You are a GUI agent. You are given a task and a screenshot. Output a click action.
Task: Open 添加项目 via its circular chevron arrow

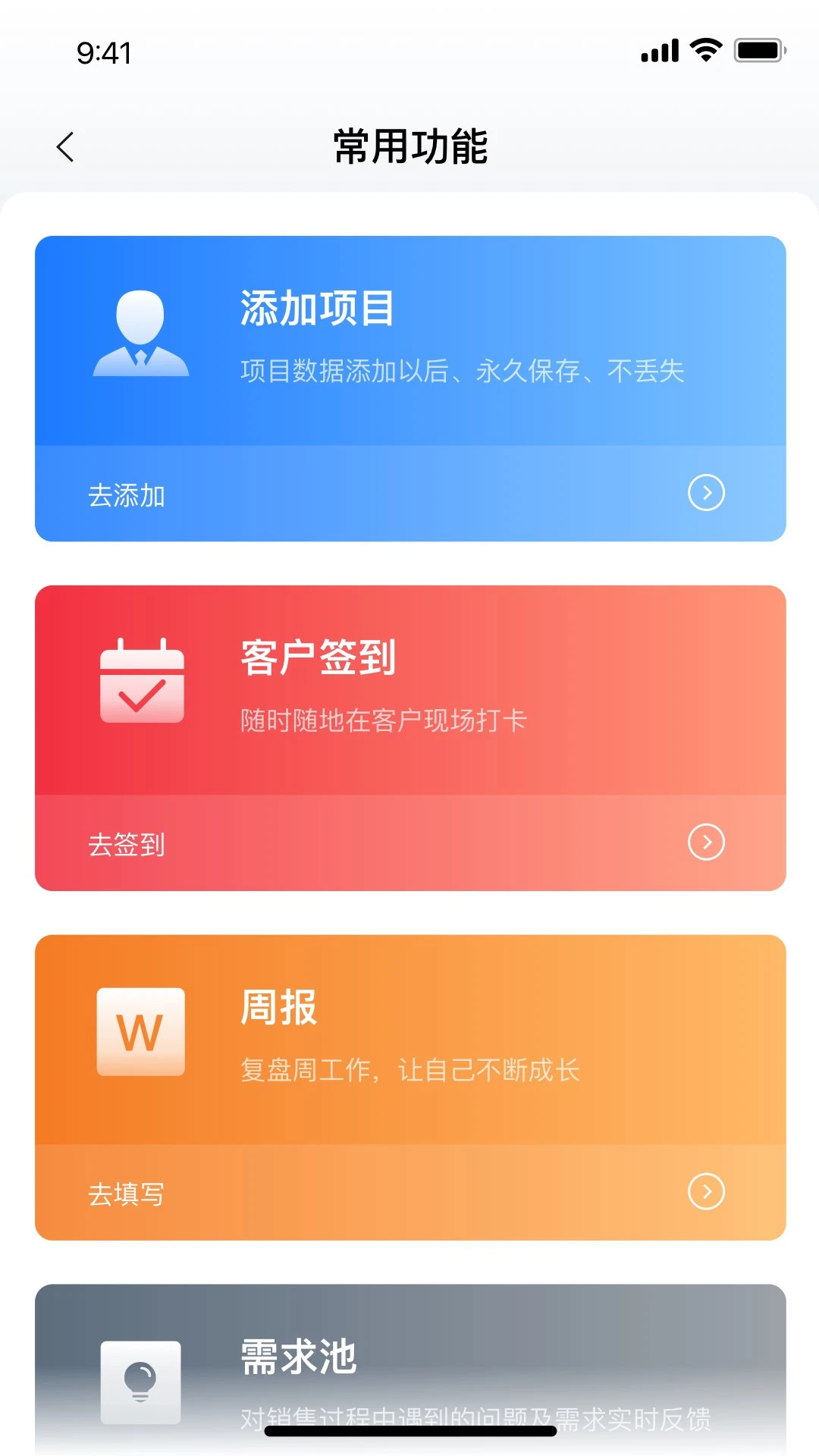click(705, 493)
